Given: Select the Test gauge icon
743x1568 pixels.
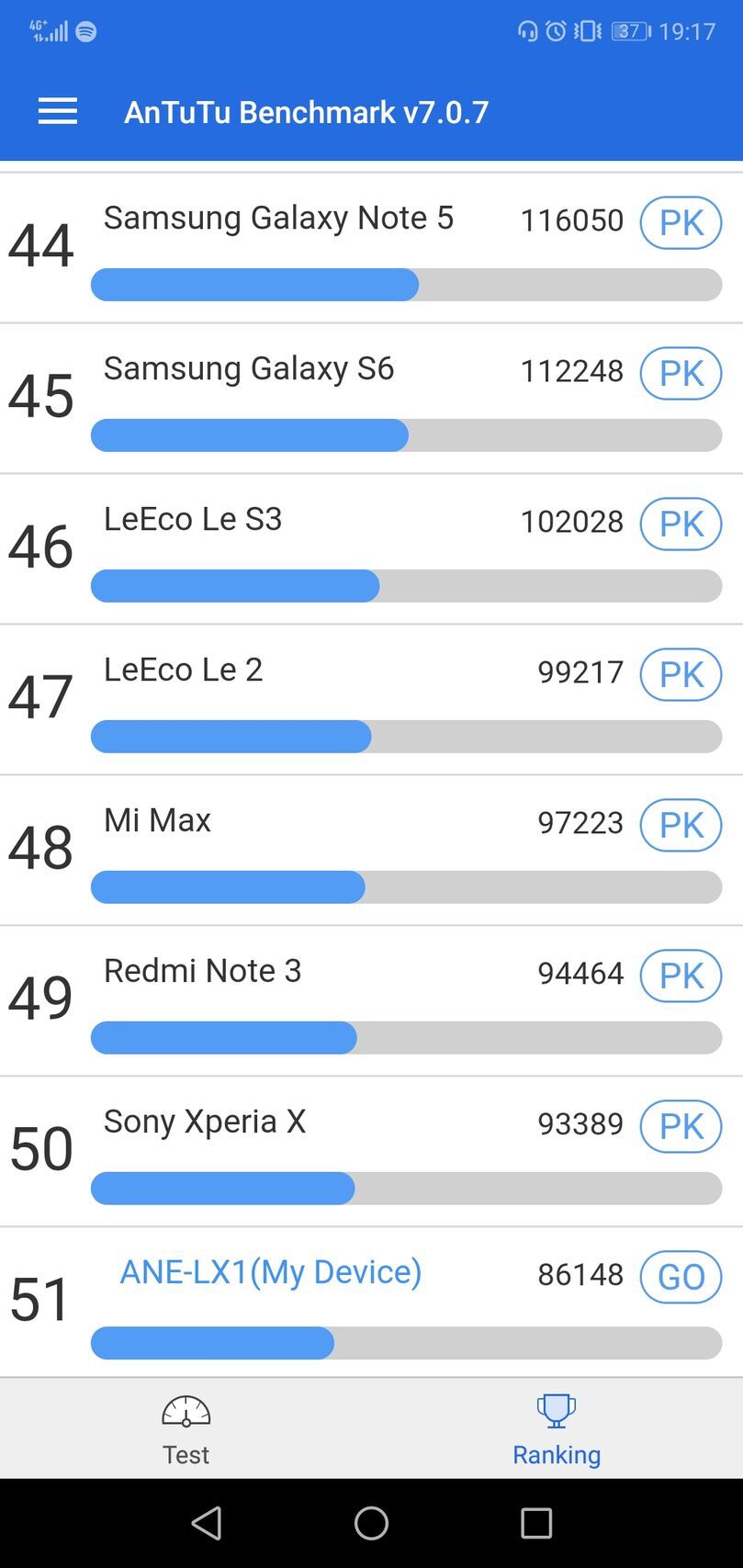Looking at the screenshot, I should 185,1409.
